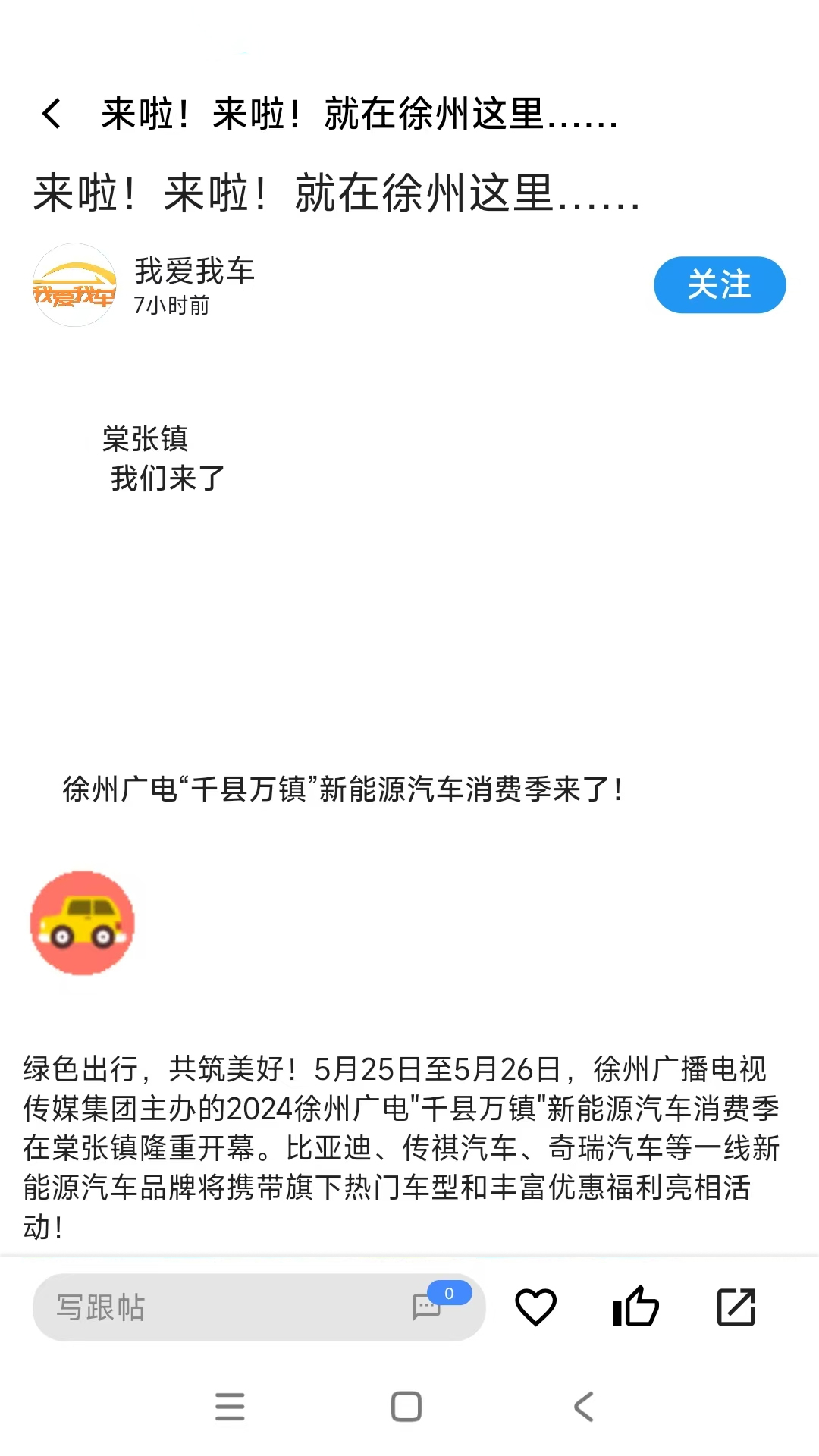Select the article title 来啦！来啦！就在徐州这里

pyautogui.click(x=336, y=196)
